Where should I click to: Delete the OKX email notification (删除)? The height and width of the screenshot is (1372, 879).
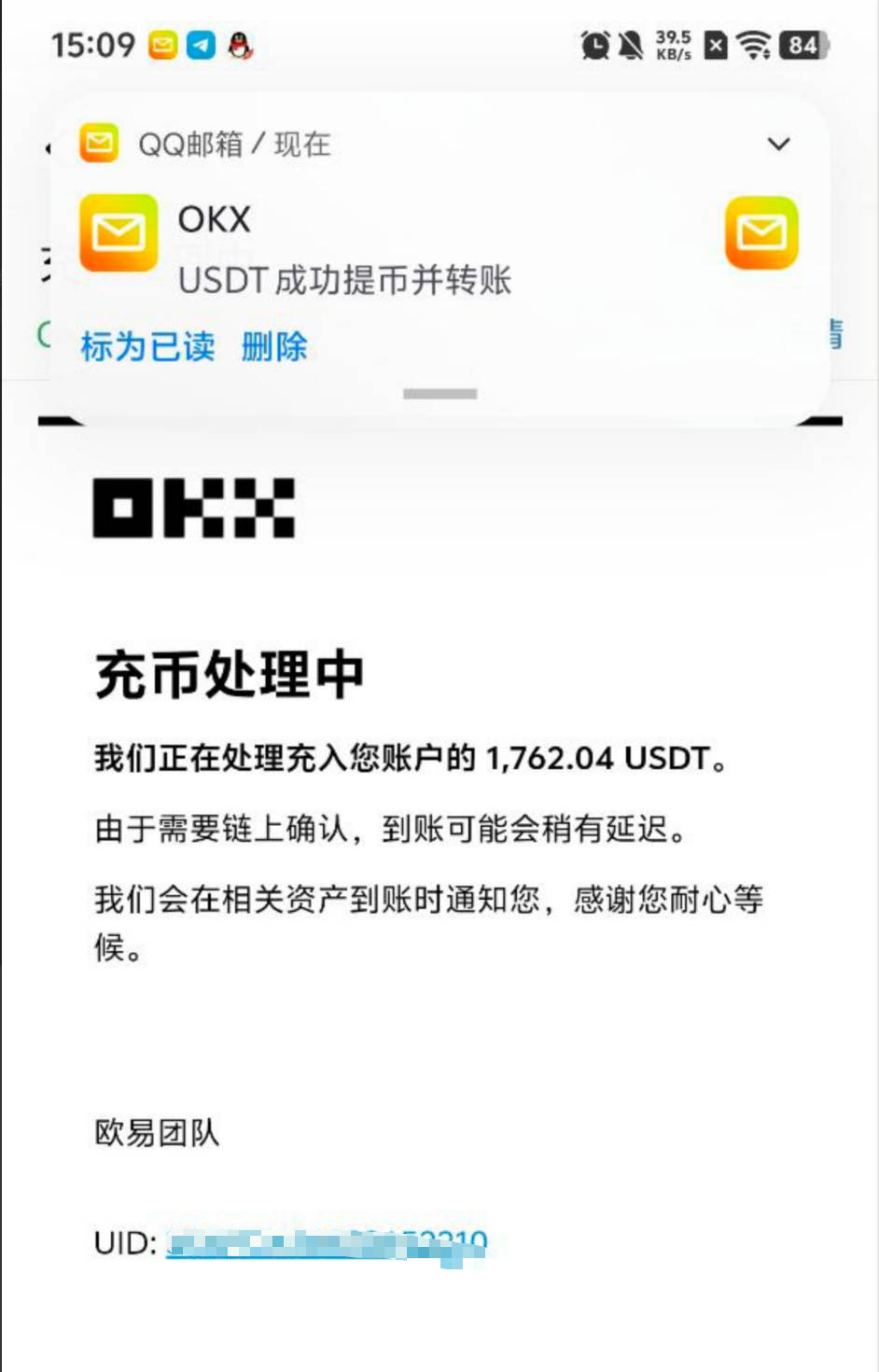point(273,346)
